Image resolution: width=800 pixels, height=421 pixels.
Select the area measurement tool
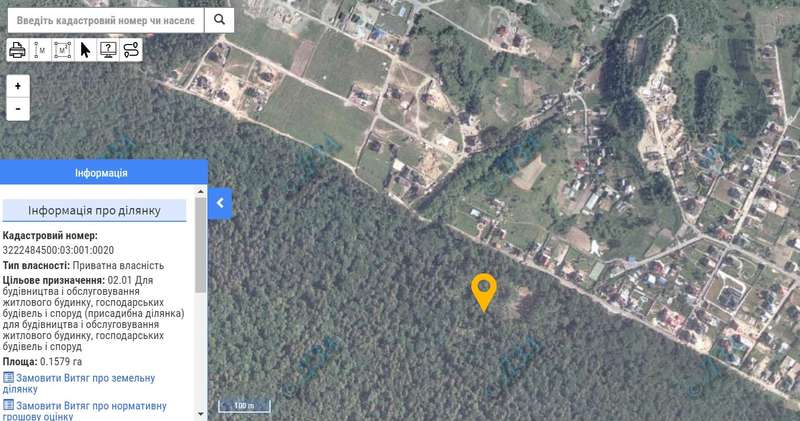pyautogui.click(x=62, y=50)
